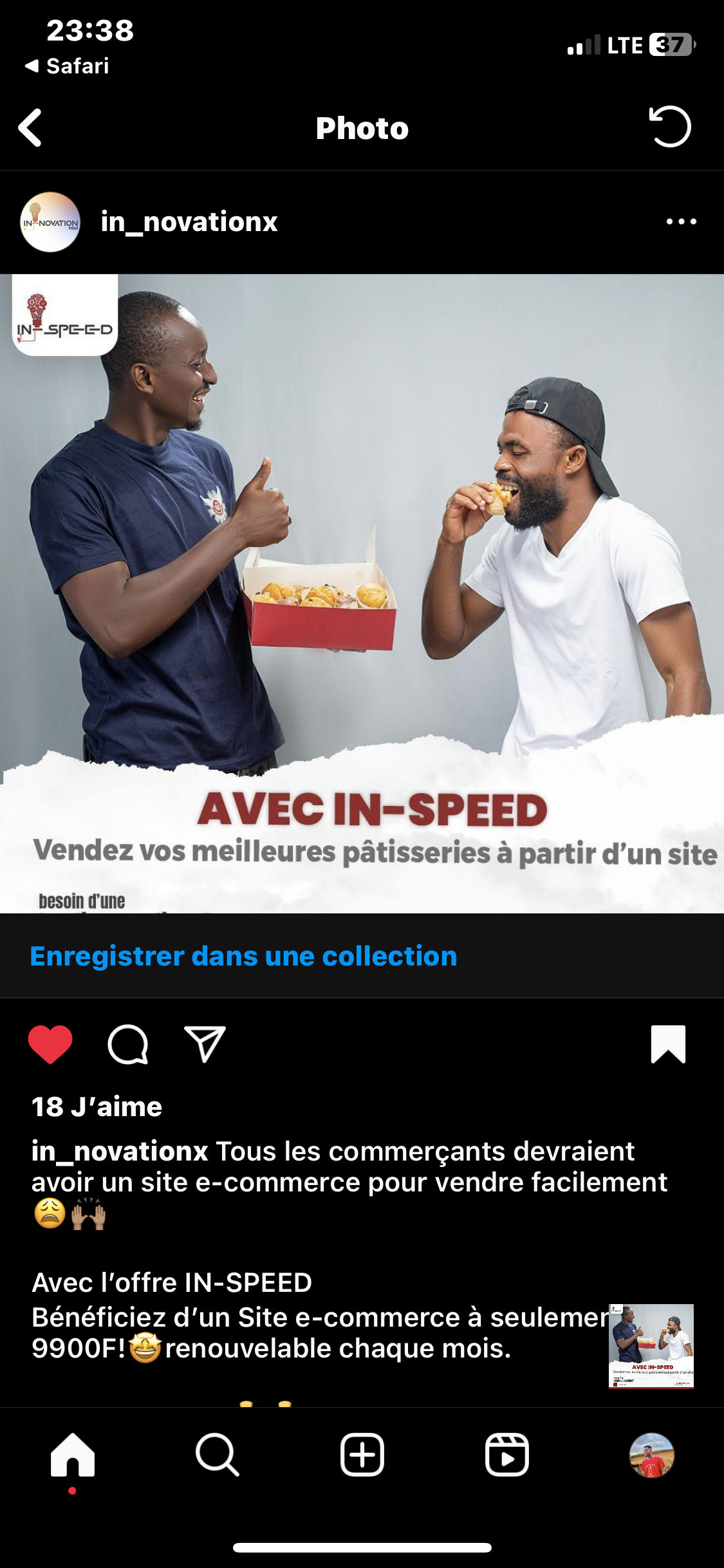Image resolution: width=724 pixels, height=1568 pixels.
Task: Create a new post with the plus tab
Action: [x=362, y=1455]
